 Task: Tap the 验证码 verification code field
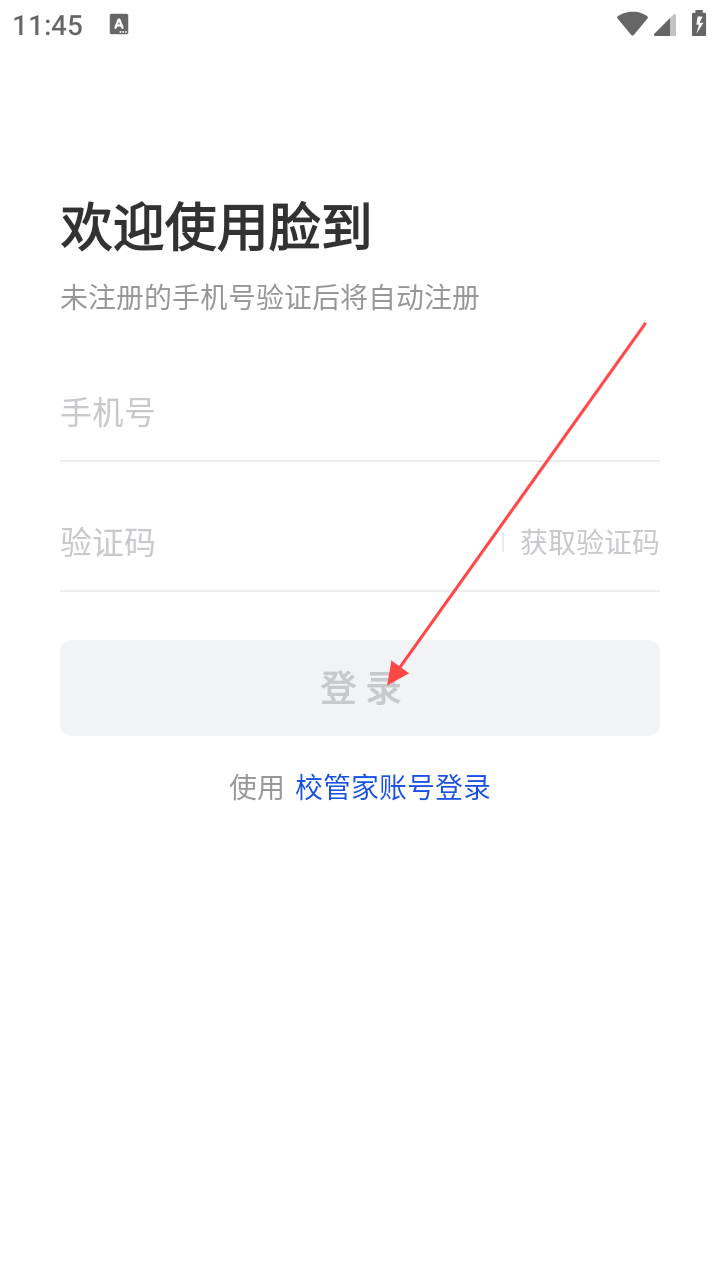click(x=280, y=543)
